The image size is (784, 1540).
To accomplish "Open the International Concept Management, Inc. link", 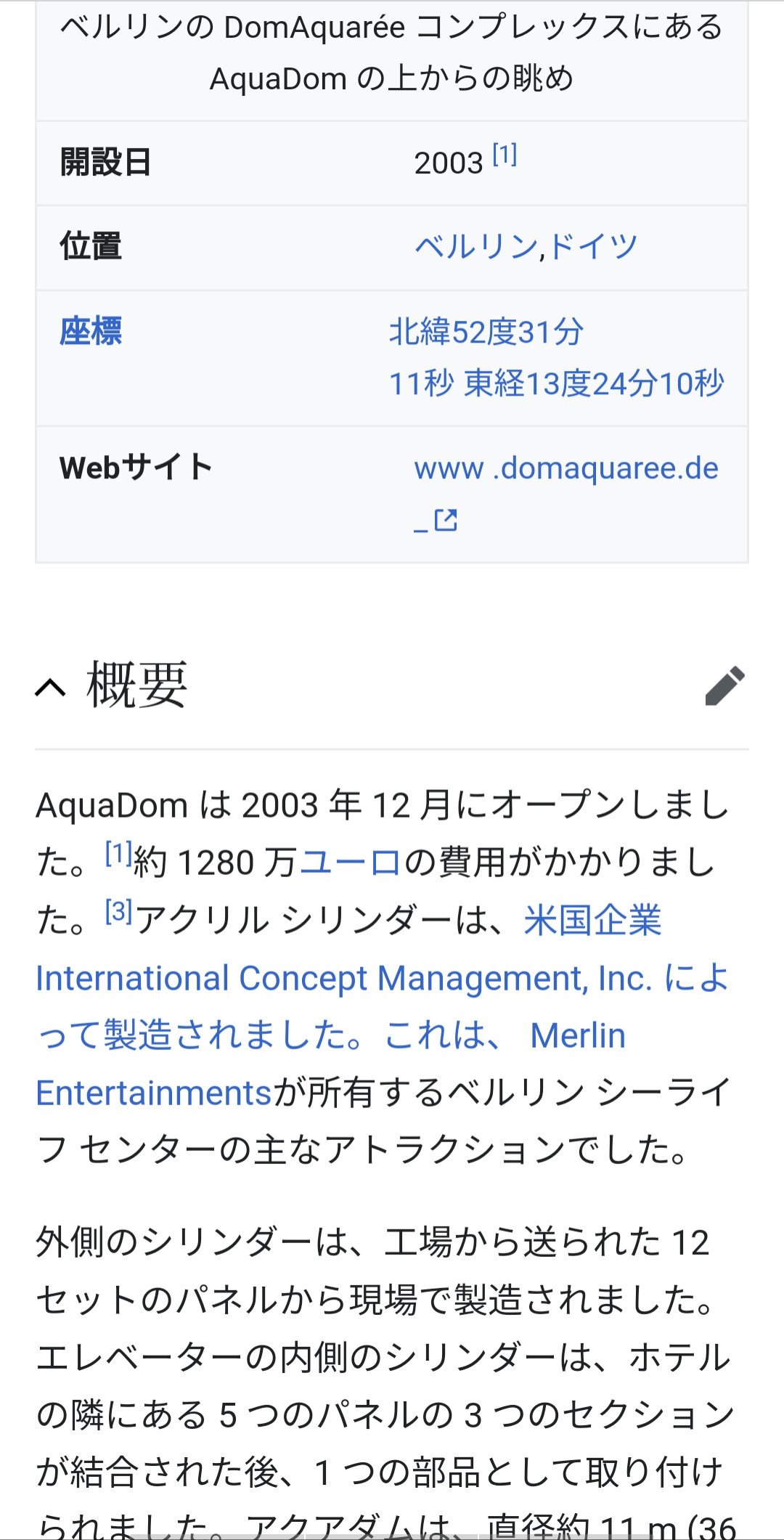I will [344, 978].
